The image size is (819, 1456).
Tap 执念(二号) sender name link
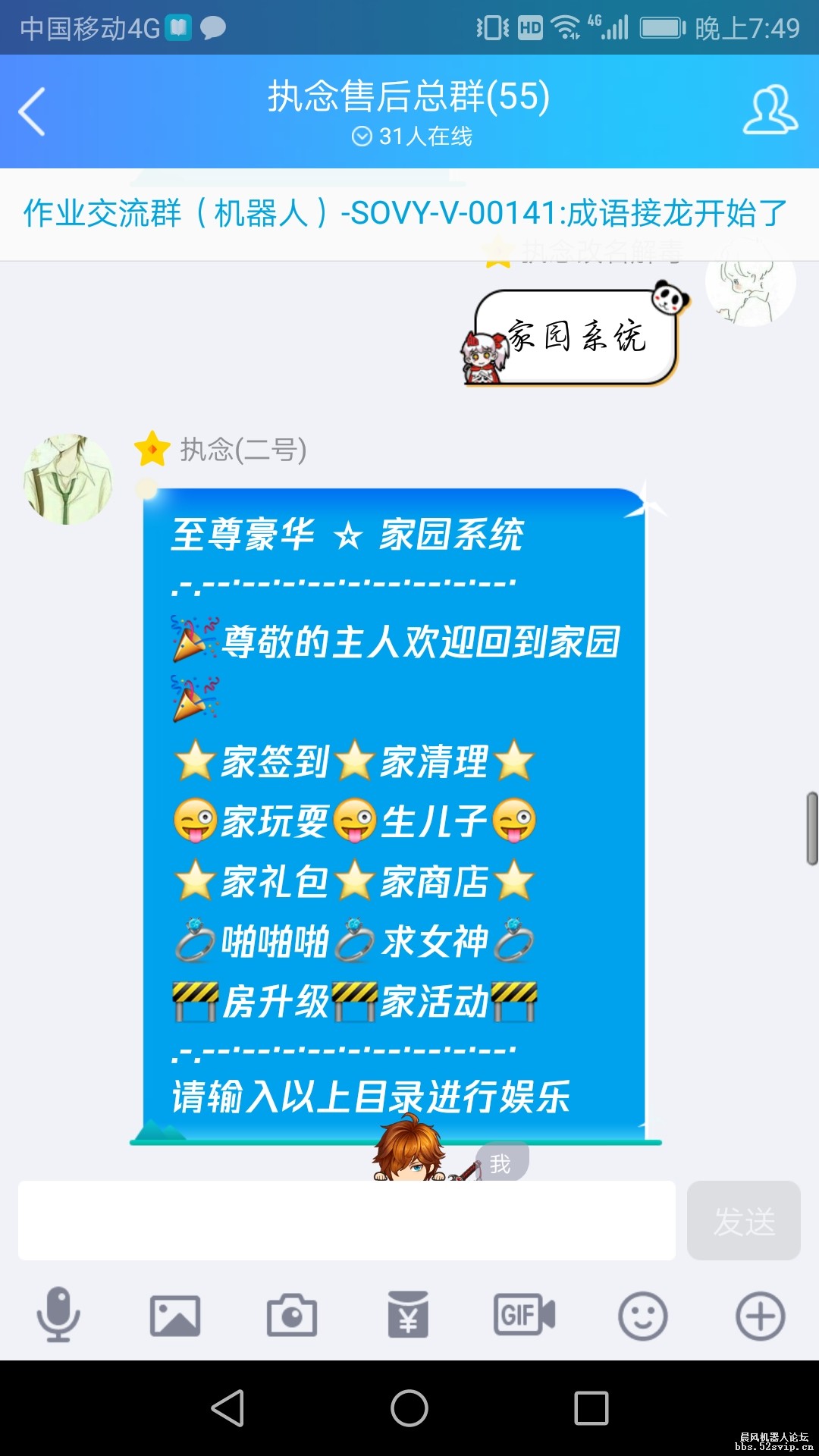[241, 450]
